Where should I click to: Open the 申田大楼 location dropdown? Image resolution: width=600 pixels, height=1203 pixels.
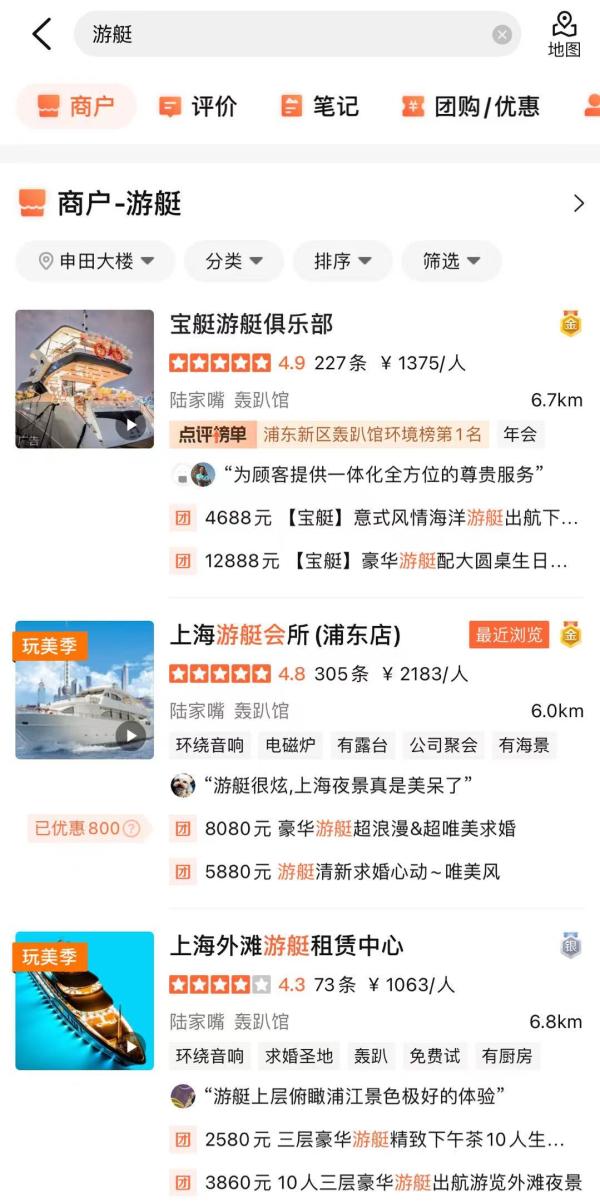(96, 261)
